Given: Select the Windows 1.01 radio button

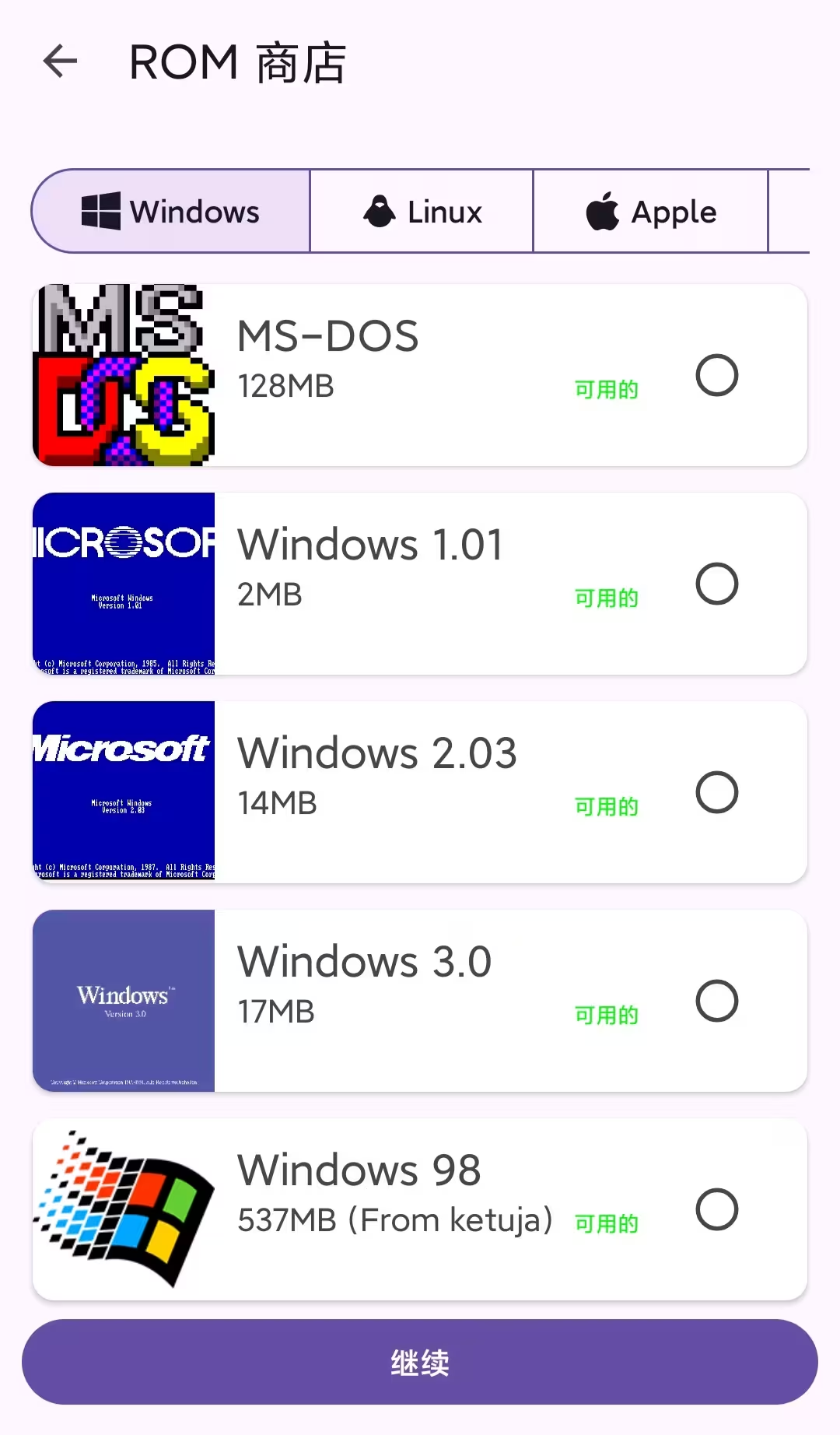Looking at the screenshot, I should click(x=716, y=584).
